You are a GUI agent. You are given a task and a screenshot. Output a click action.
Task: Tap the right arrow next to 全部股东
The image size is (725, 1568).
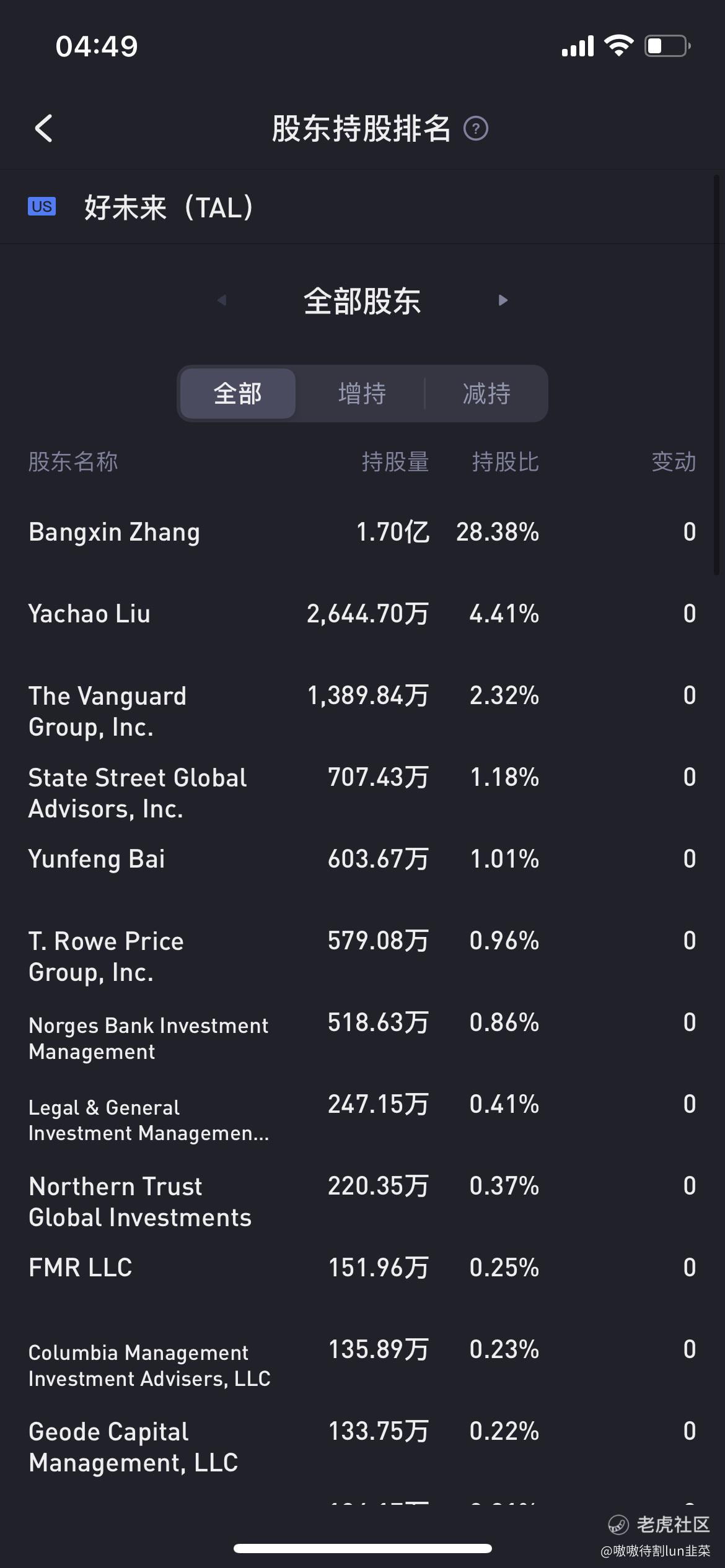[x=503, y=300]
